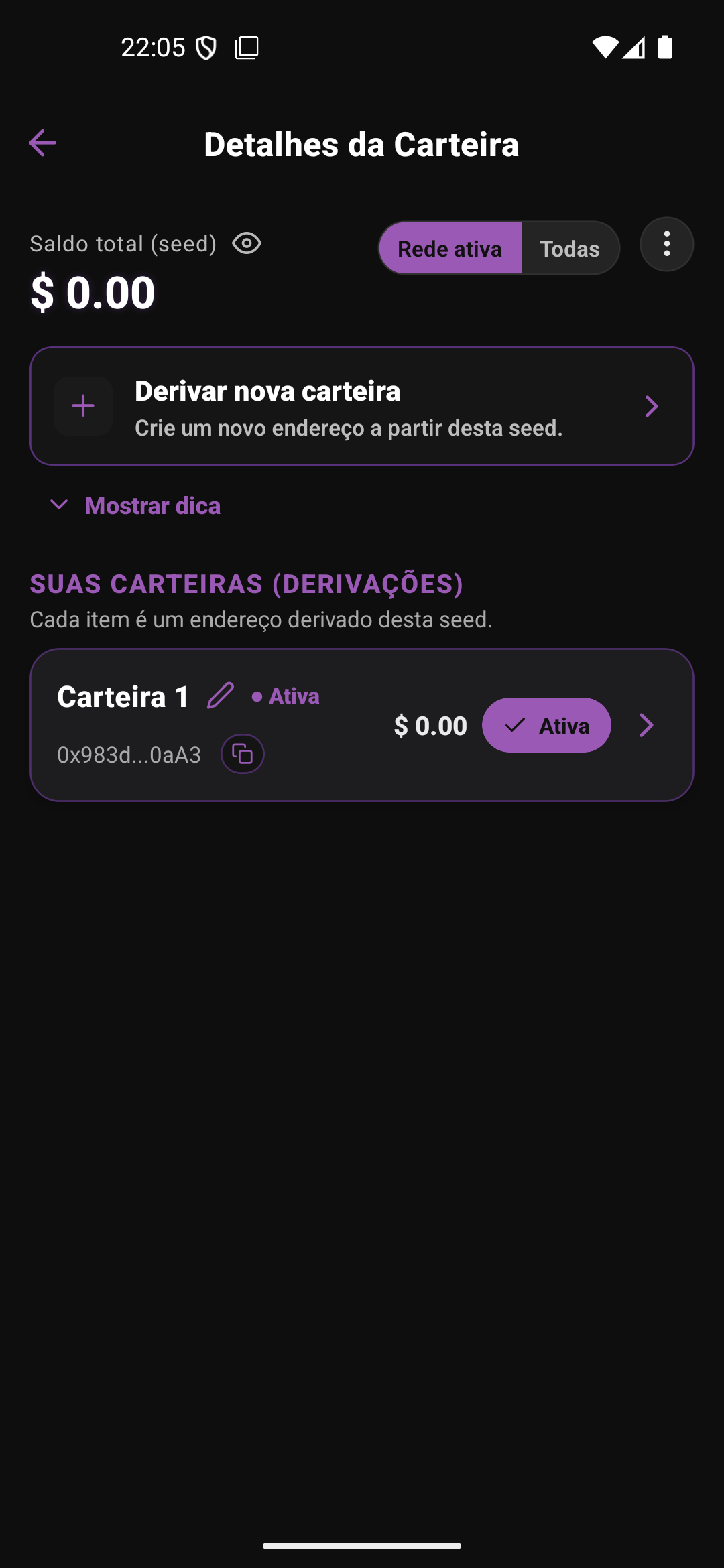Switch to the Todas segment
Image resolution: width=724 pixels, height=1568 pixels.
570,249
